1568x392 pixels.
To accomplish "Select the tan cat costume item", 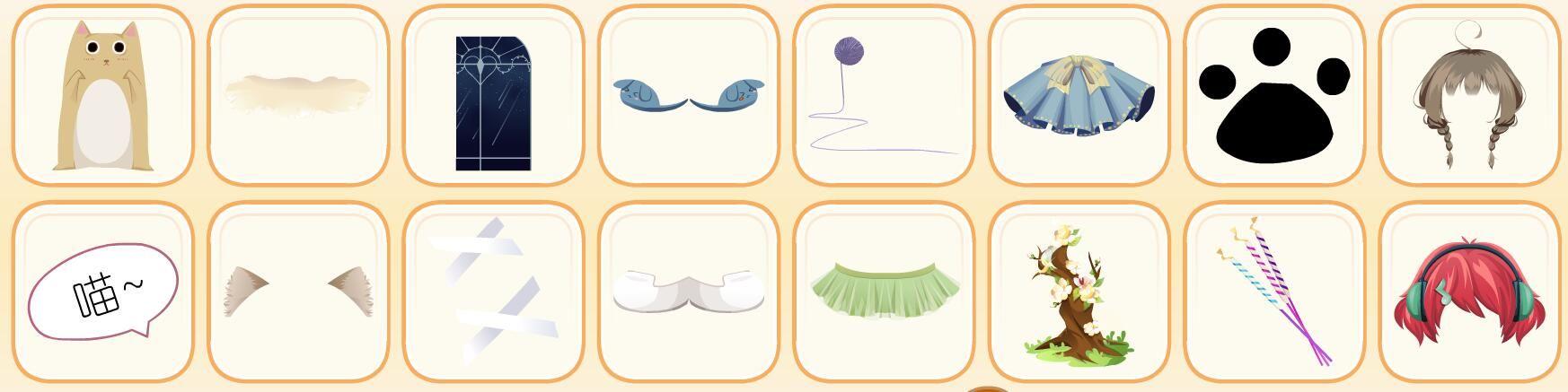I will click(x=103, y=96).
